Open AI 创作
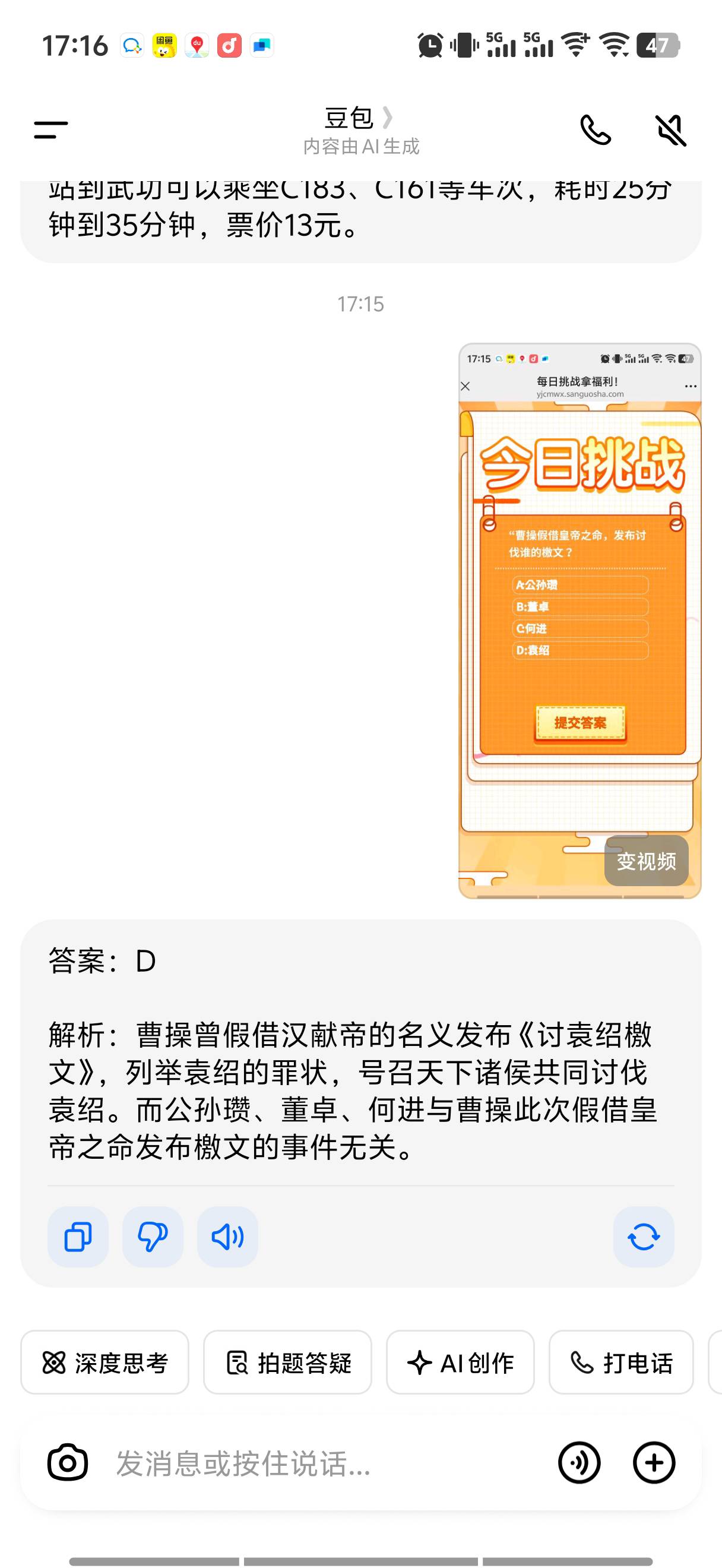This screenshot has height=1568, width=722. pos(460,1363)
